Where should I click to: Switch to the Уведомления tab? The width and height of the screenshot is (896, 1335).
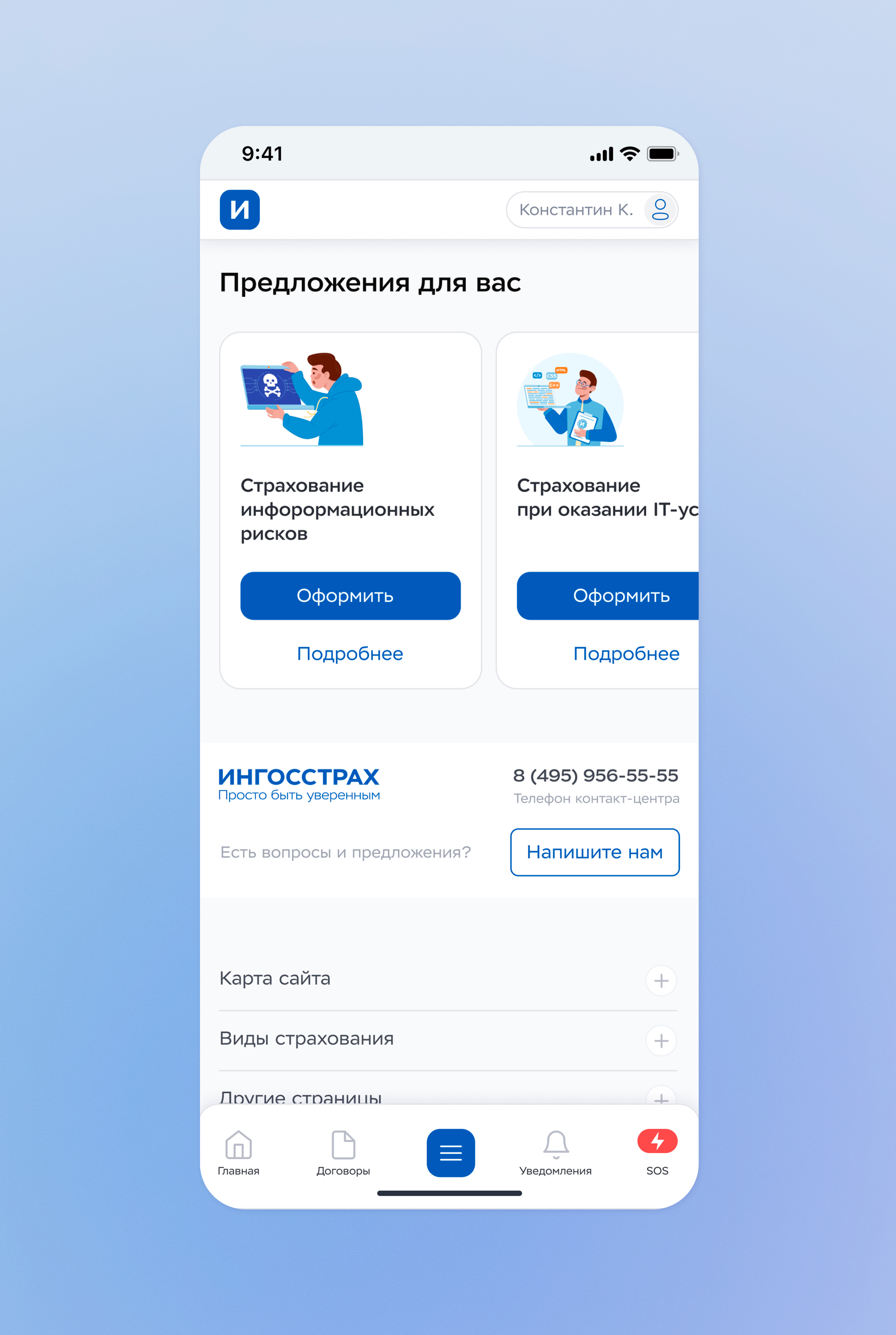pyautogui.click(x=555, y=1153)
